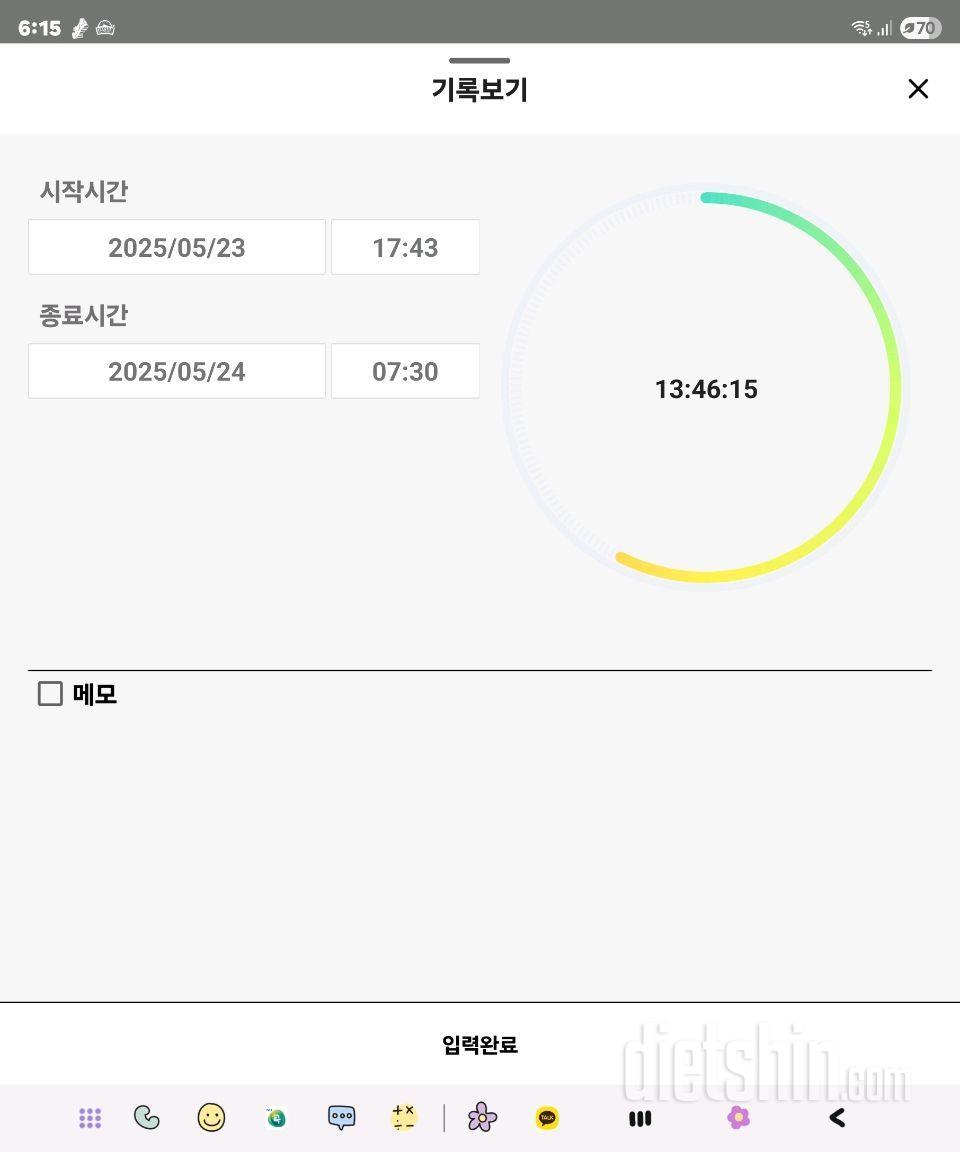
Task: Close the 기록보기 sheet
Action: (x=918, y=89)
